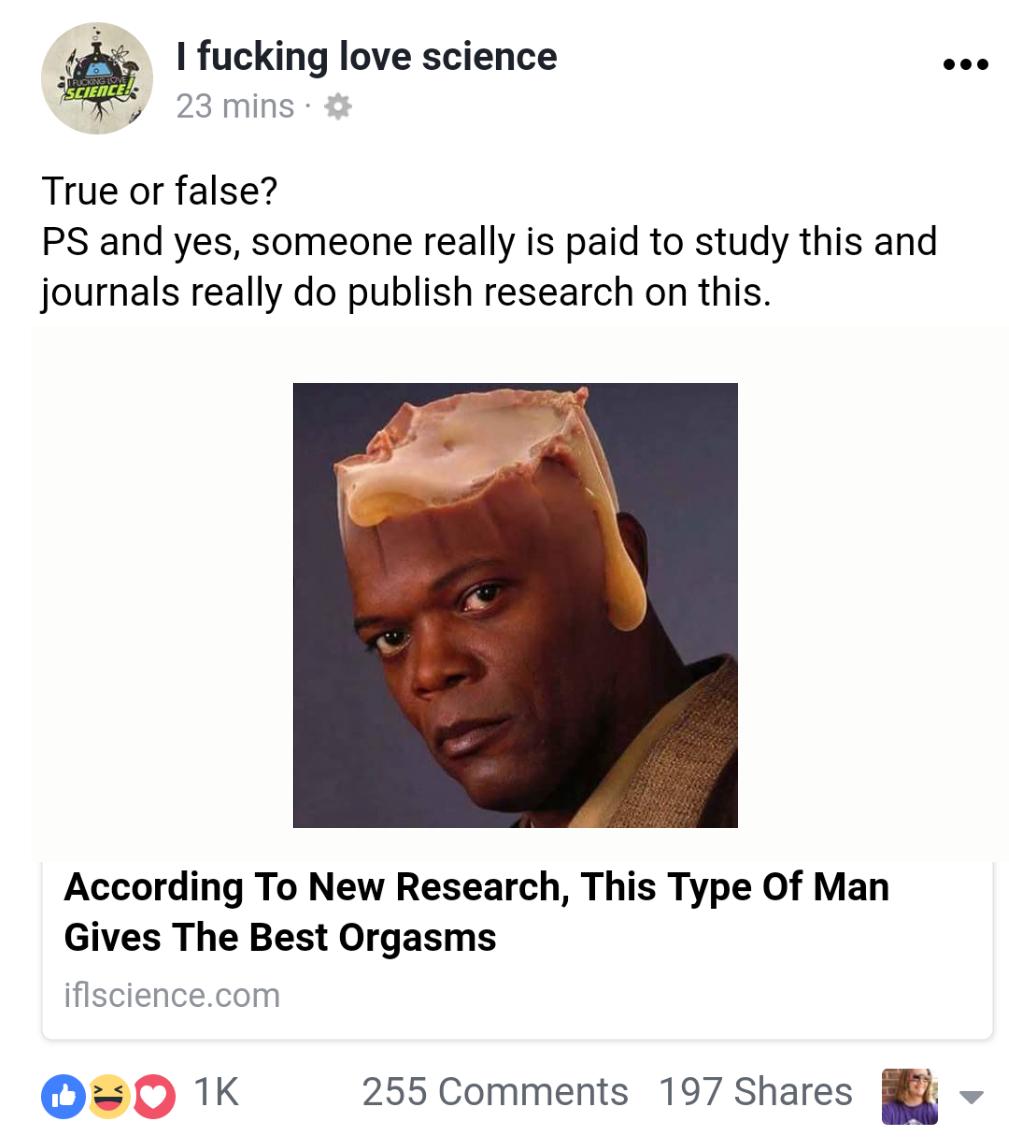Open the post's three-dot overflow menu
The height and width of the screenshot is (1144, 1009).
click(965, 65)
